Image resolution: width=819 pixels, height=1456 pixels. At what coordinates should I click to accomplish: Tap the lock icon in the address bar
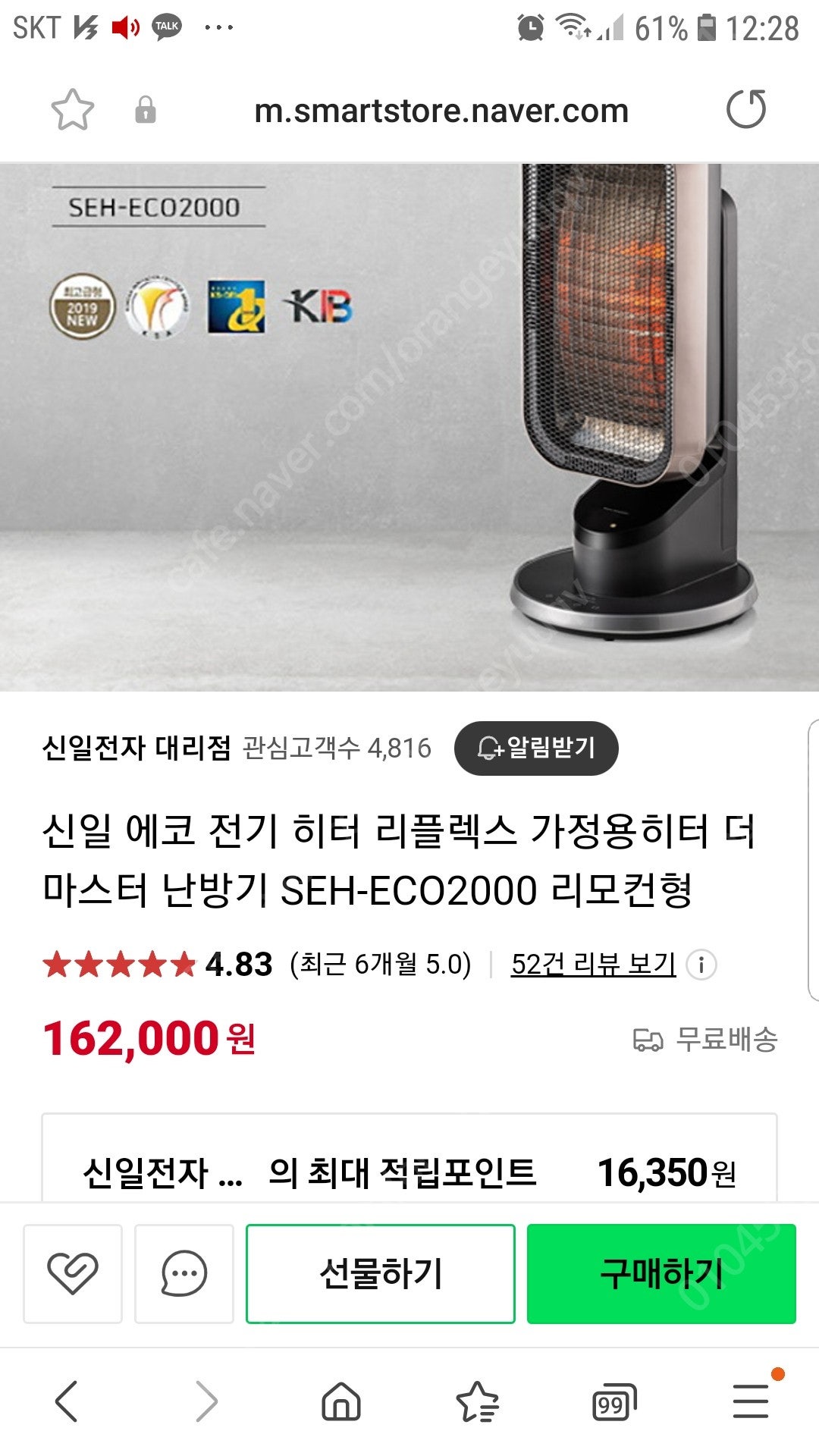(x=144, y=110)
